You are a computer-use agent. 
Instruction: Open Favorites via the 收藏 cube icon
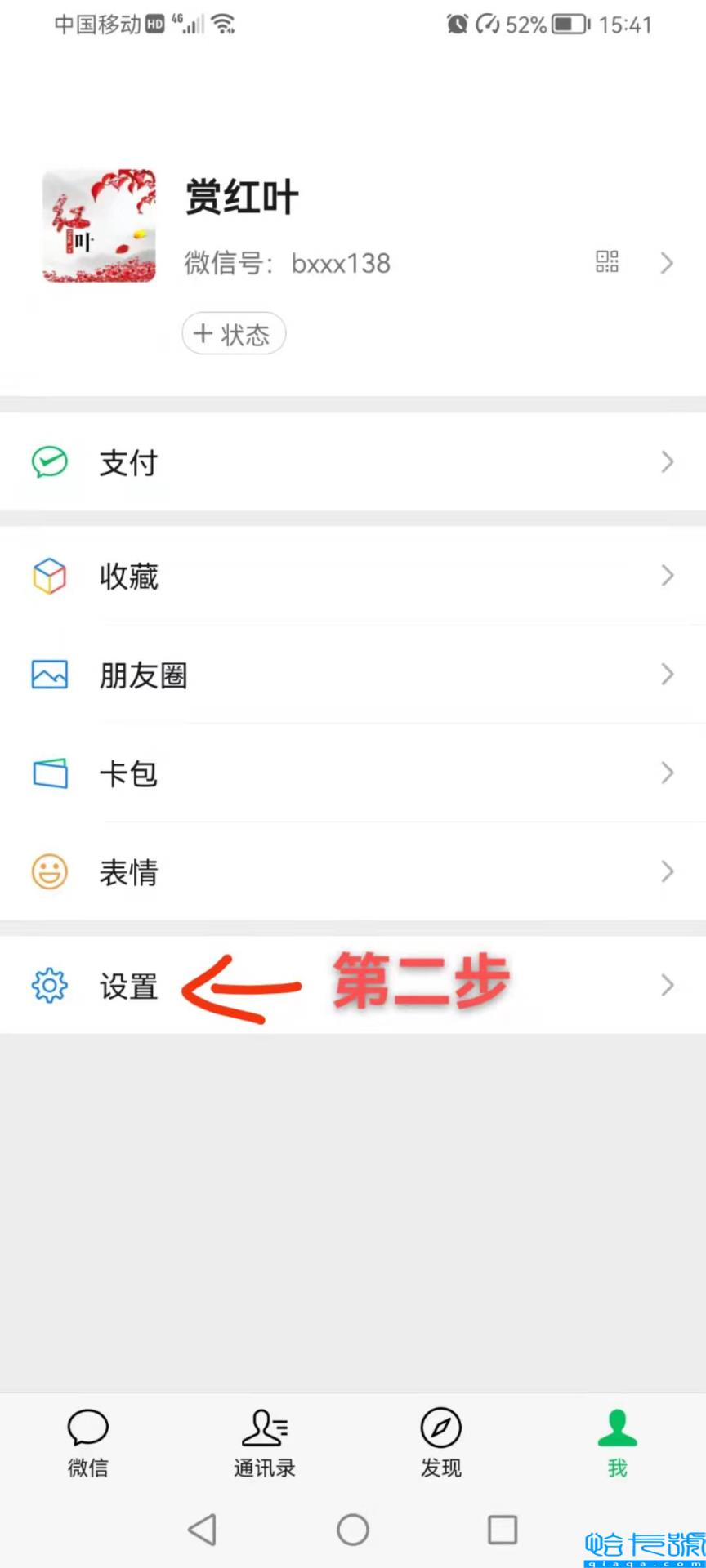[49, 576]
